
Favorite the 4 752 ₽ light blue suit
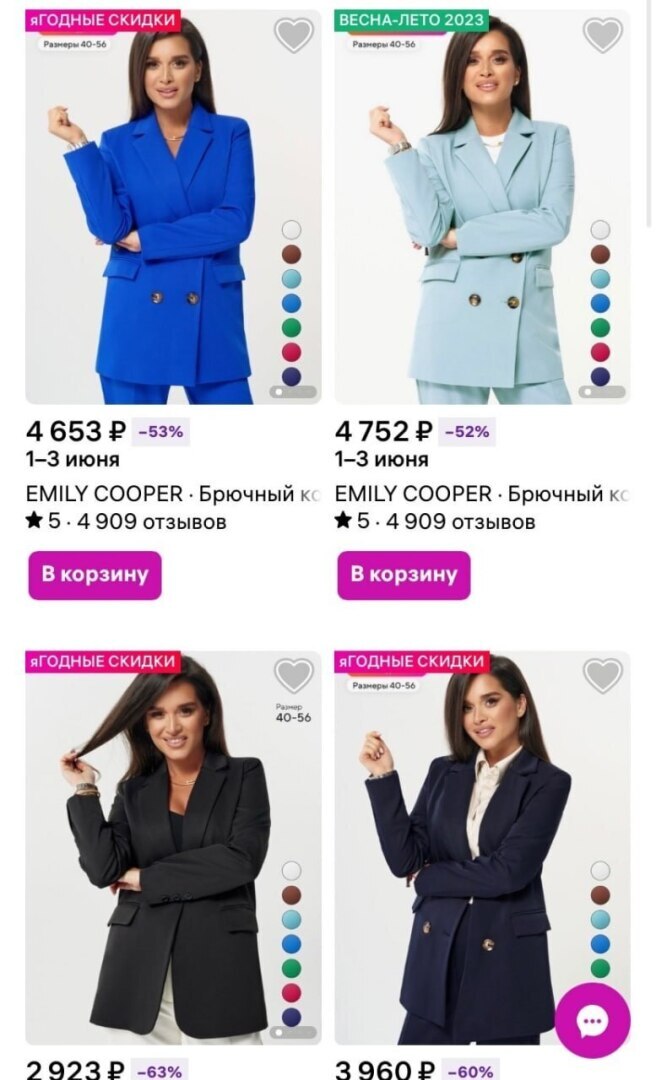pos(603,36)
